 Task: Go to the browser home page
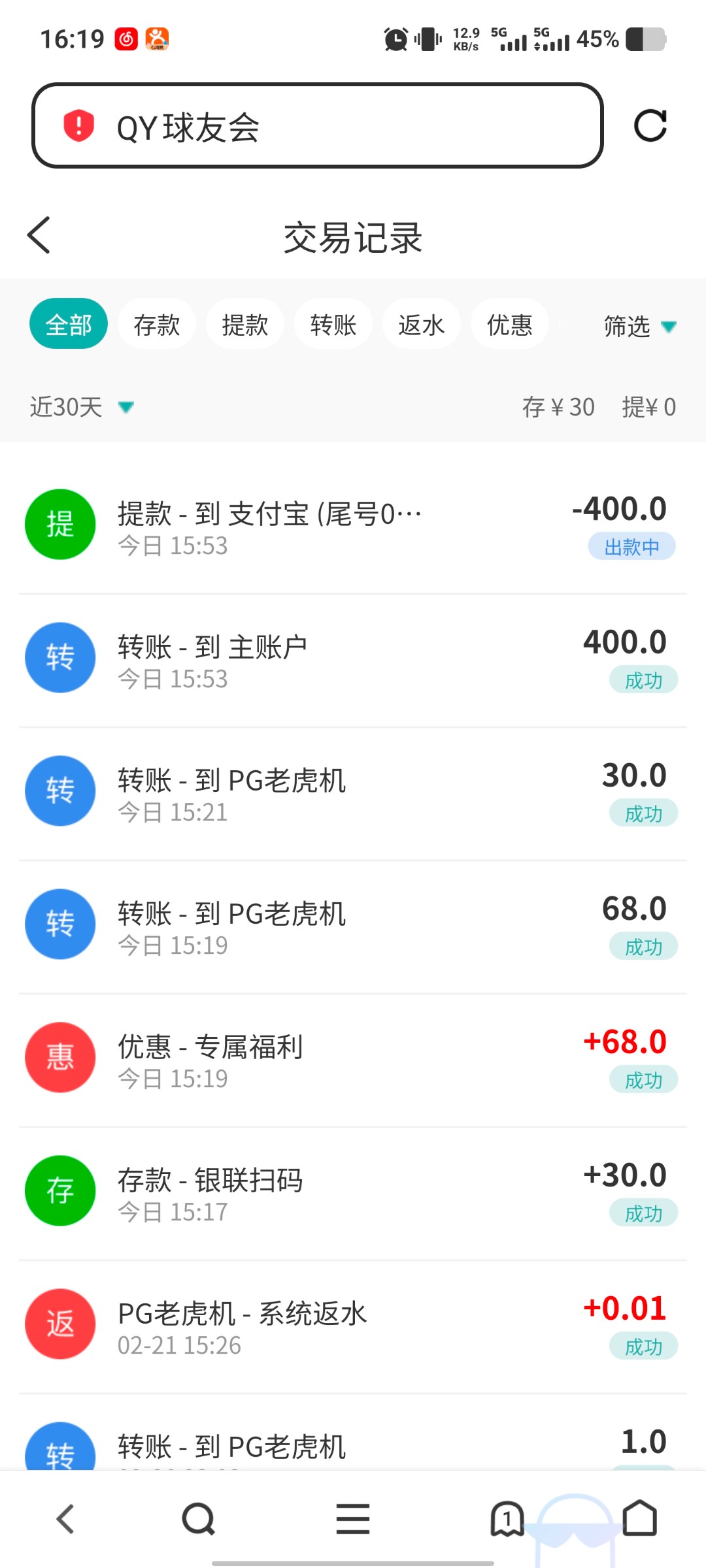639,1518
